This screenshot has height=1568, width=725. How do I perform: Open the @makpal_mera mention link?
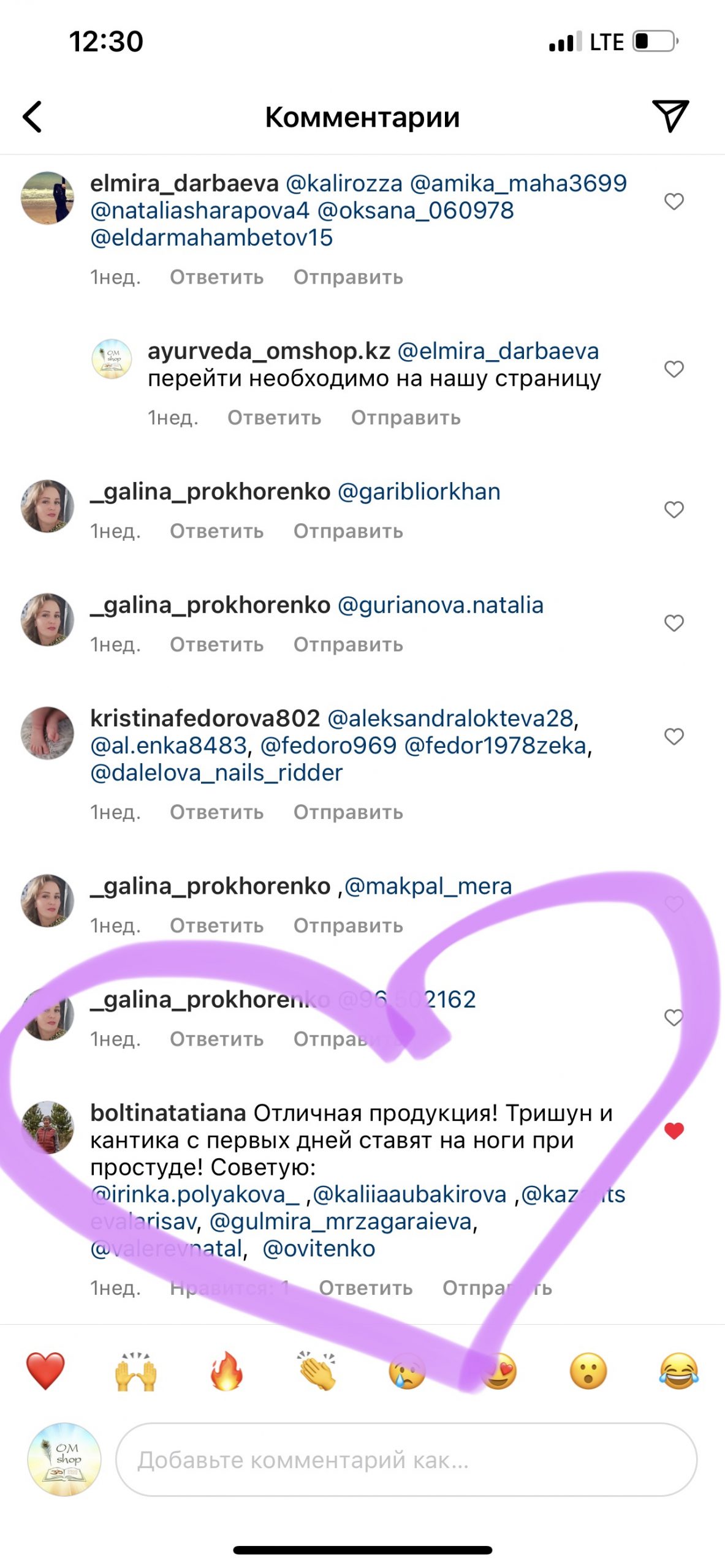428,886
